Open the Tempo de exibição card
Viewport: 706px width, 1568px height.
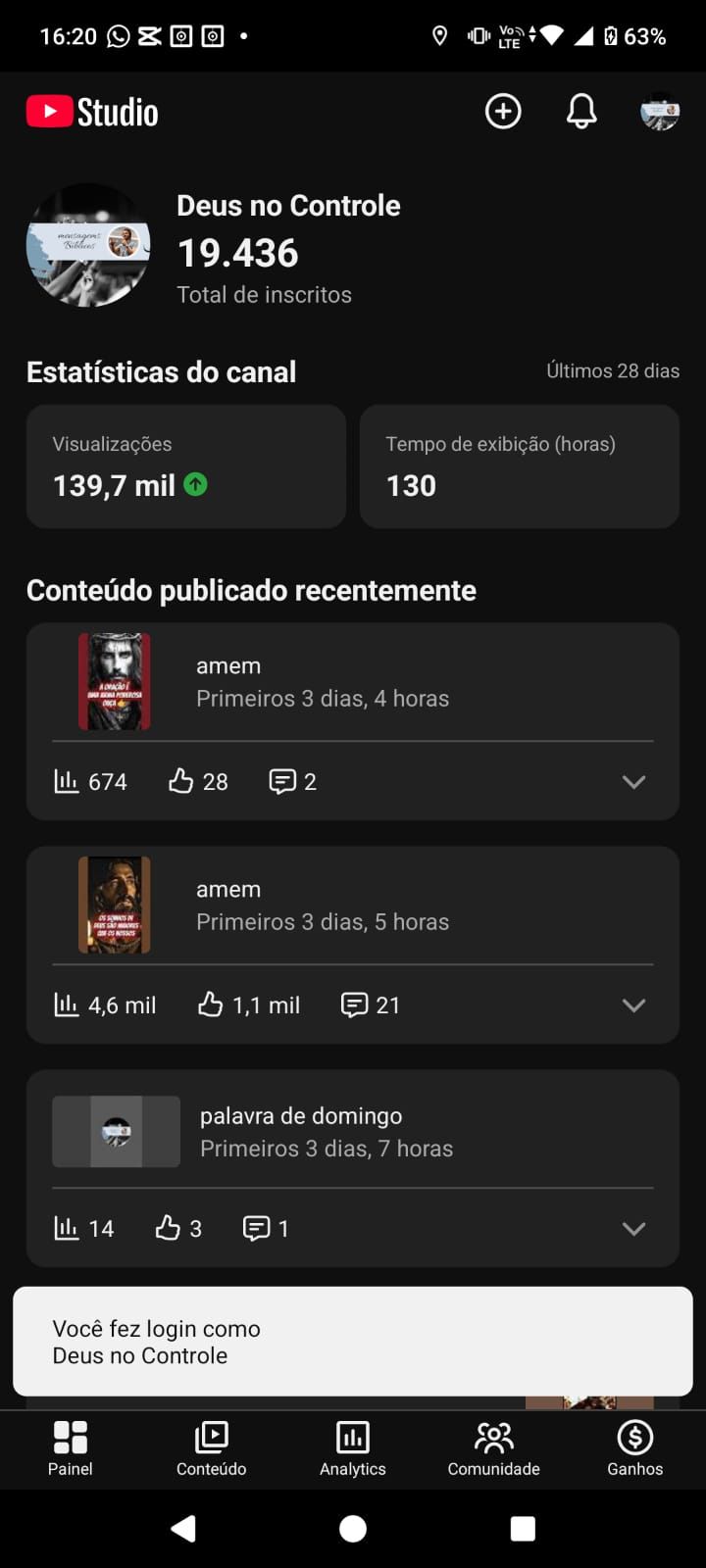520,466
